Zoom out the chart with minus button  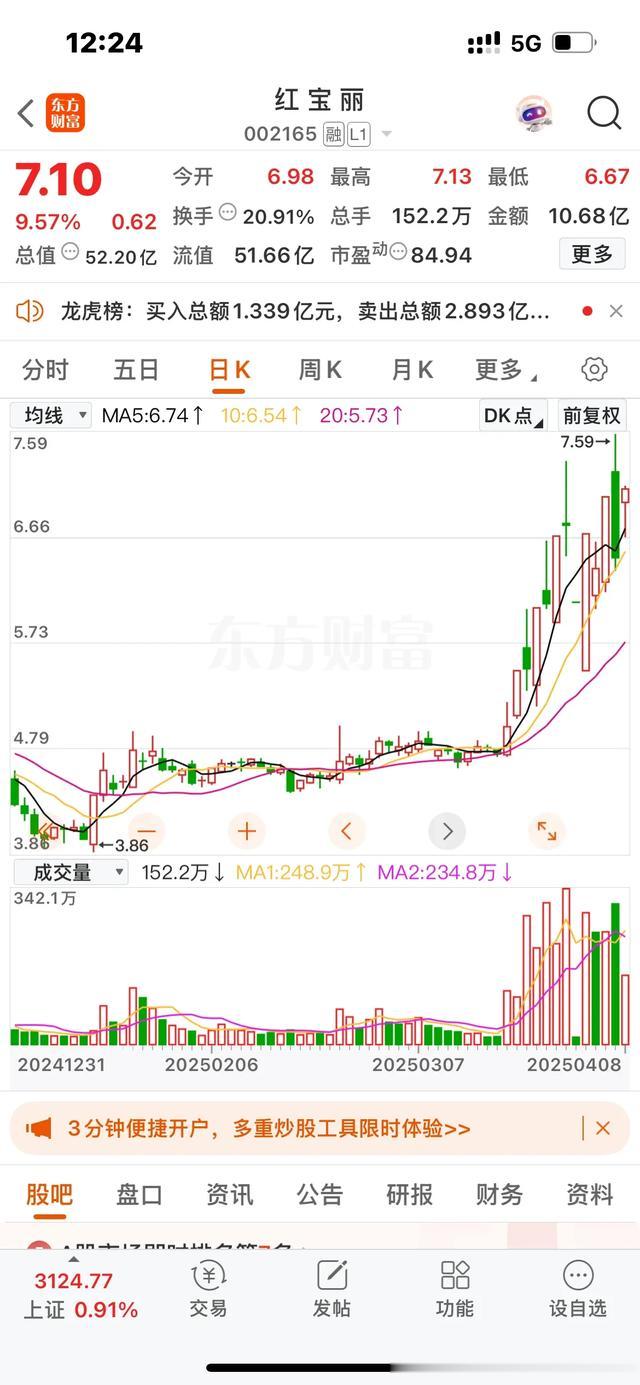pyautogui.click(x=146, y=830)
